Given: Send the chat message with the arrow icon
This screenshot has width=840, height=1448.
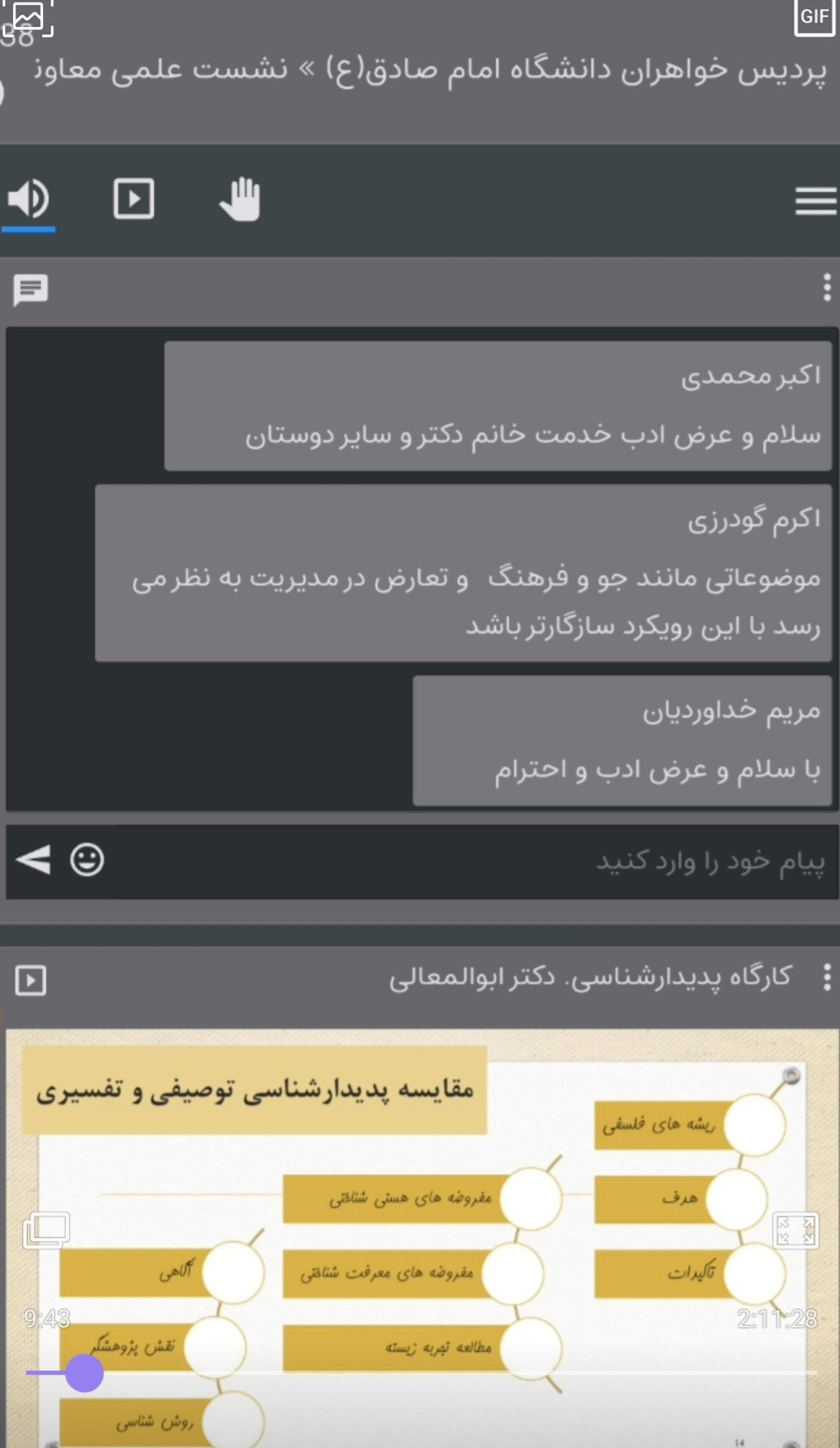Looking at the screenshot, I should (34, 859).
